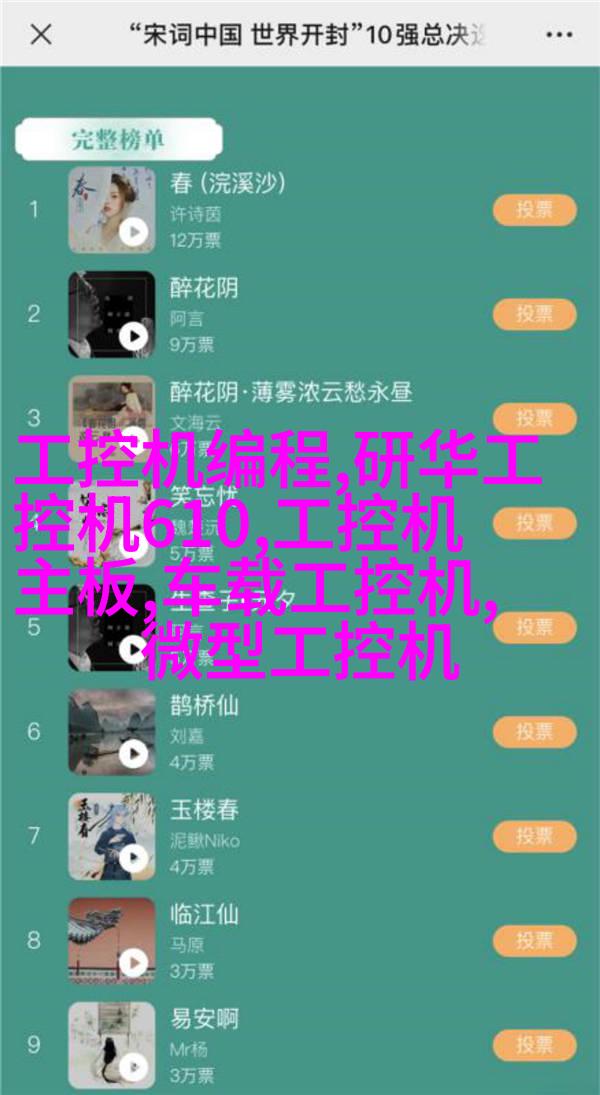
Task: Vote for 鹊桥仙 by 刘嘉
Action: (x=534, y=731)
